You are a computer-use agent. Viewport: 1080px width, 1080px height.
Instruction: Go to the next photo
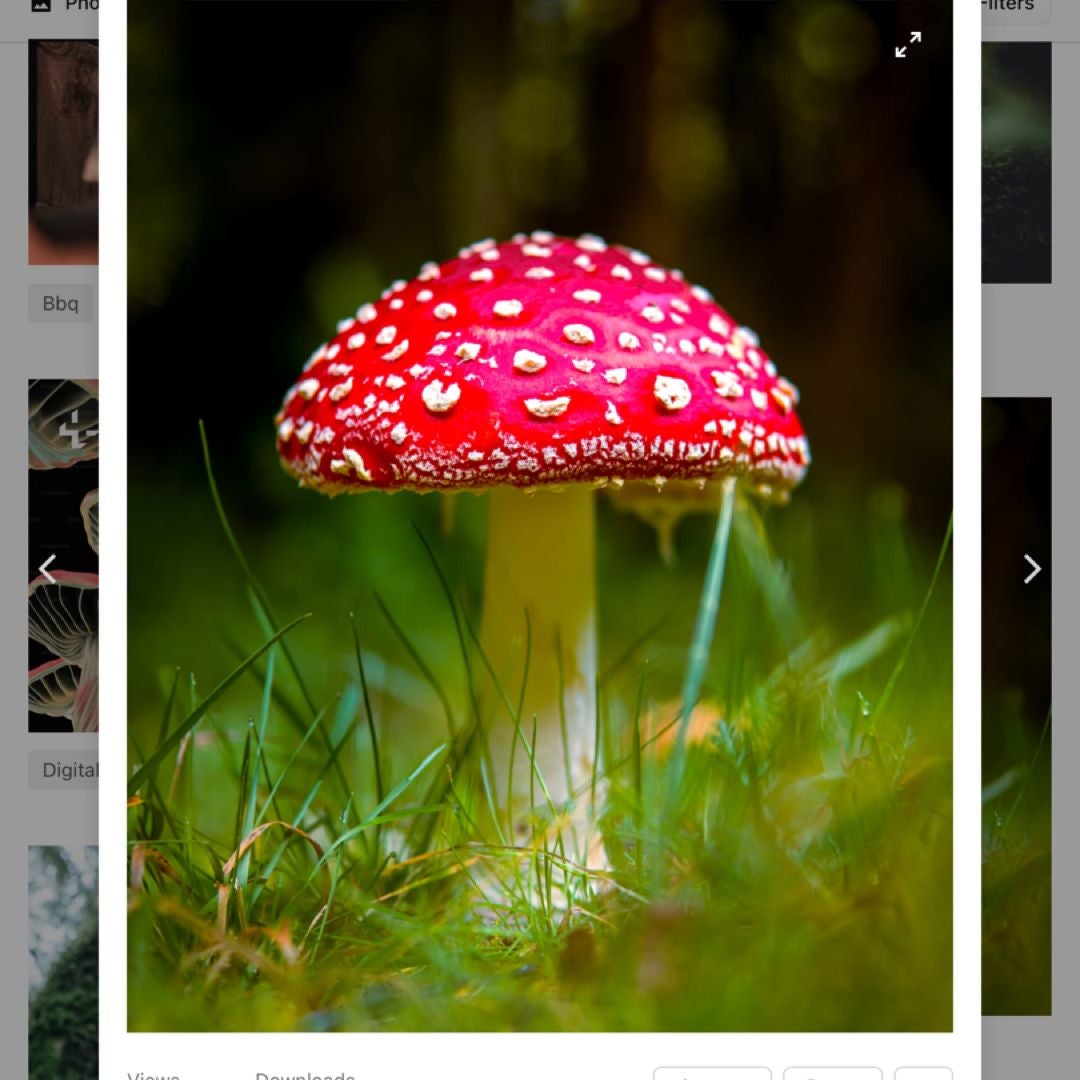(x=1032, y=569)
